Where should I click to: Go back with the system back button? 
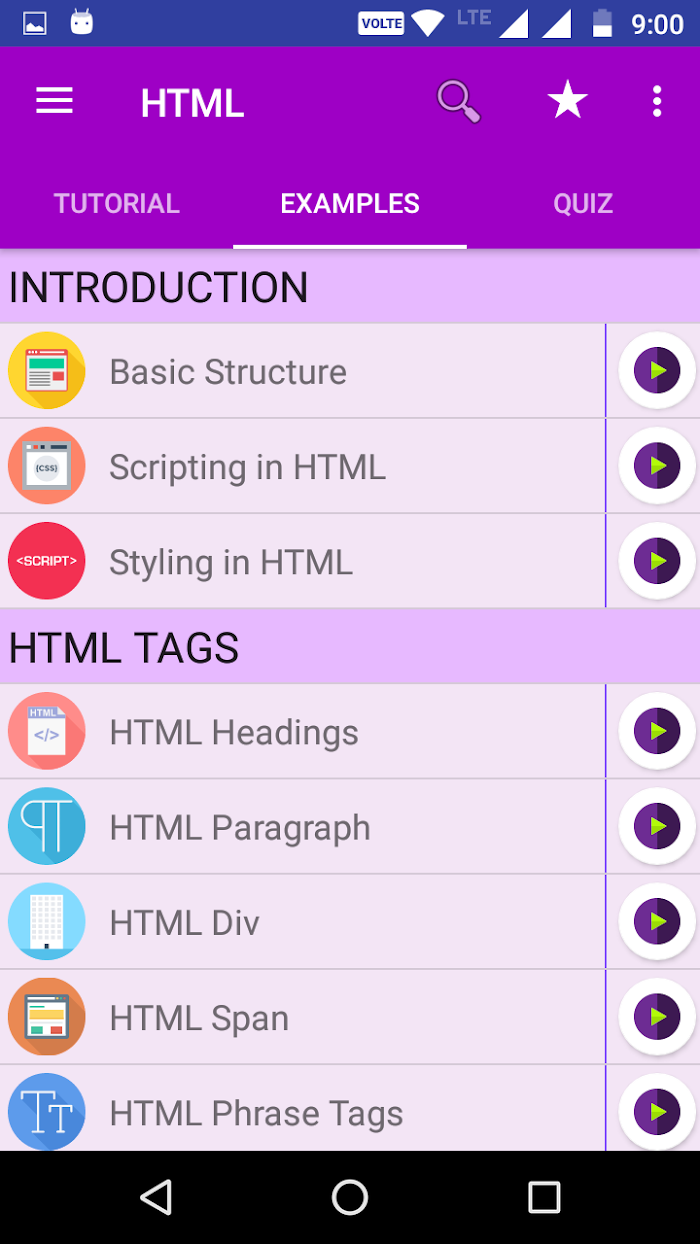[x=156, y=1197]
